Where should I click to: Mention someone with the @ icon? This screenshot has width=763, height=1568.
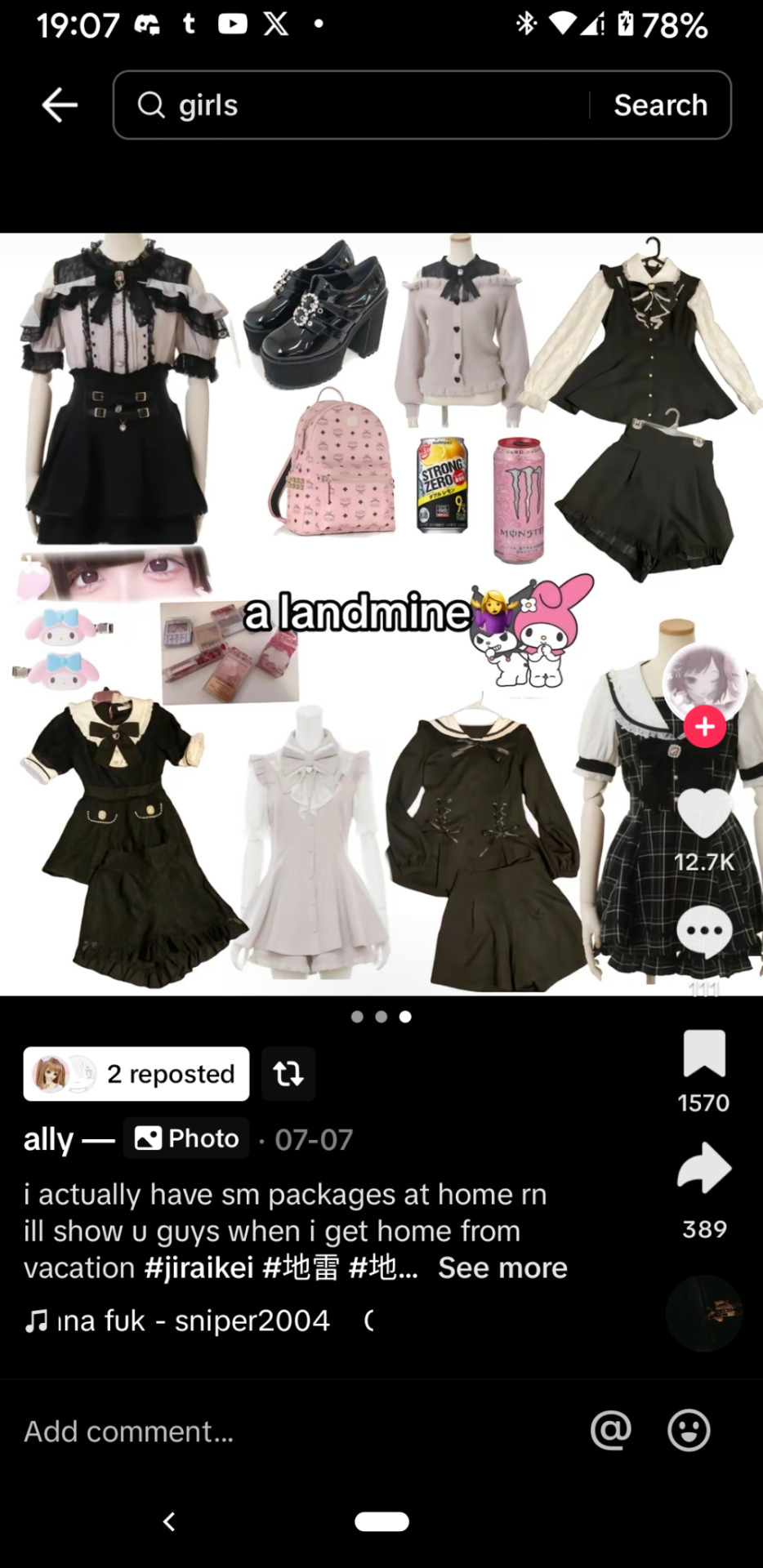[x=611, y=1431]
